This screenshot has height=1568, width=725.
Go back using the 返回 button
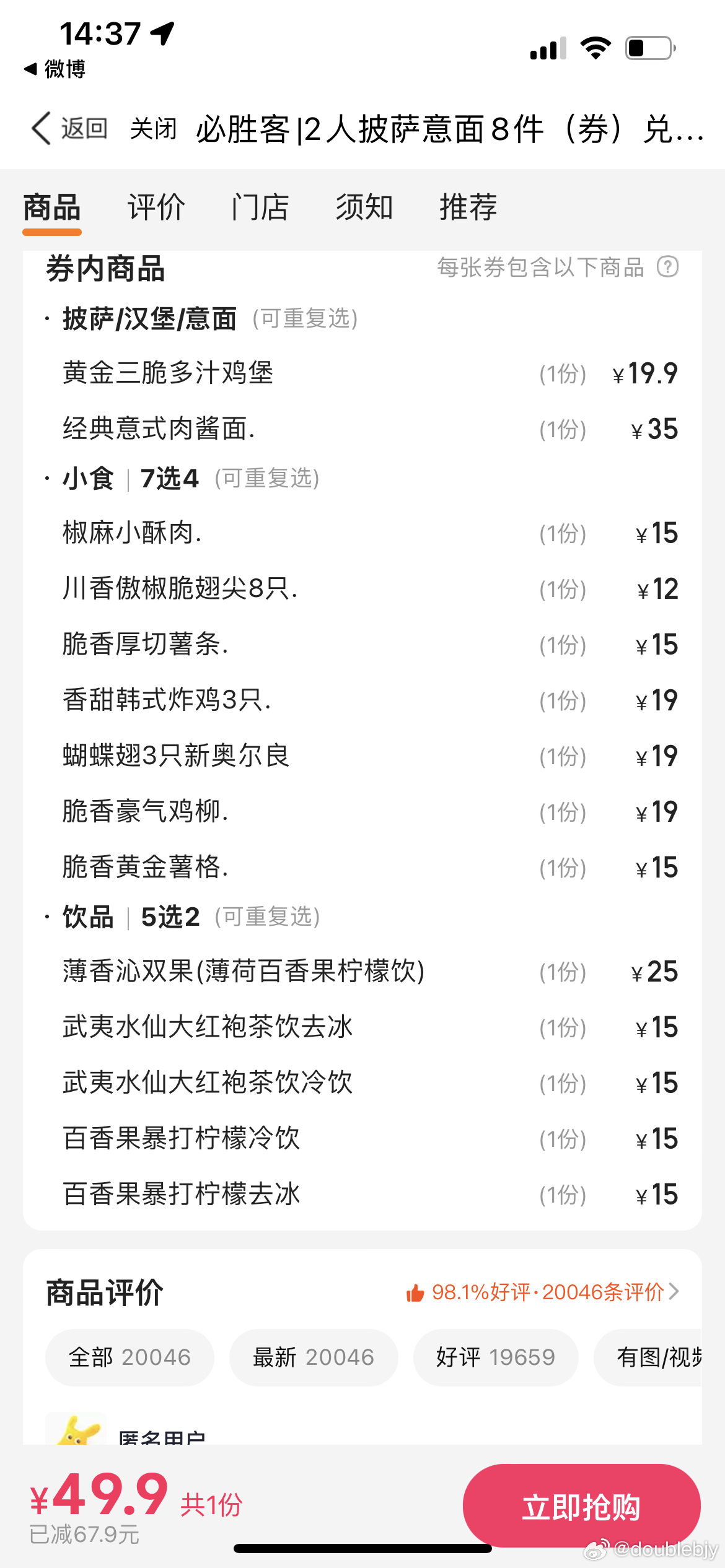point(69,129)
